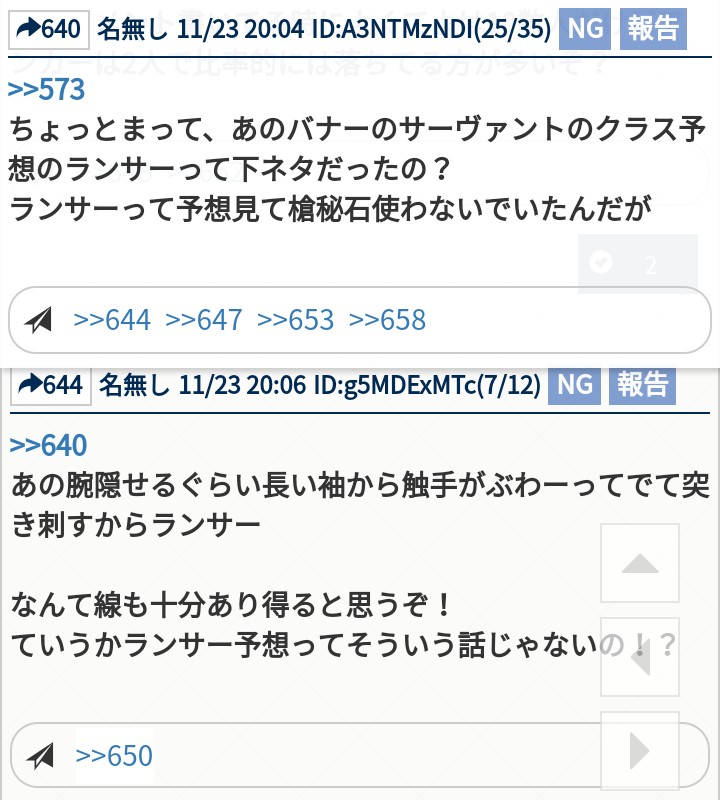720x800 pixels.
Task: Jump to reply >>644 link
Action: (112, 320)
